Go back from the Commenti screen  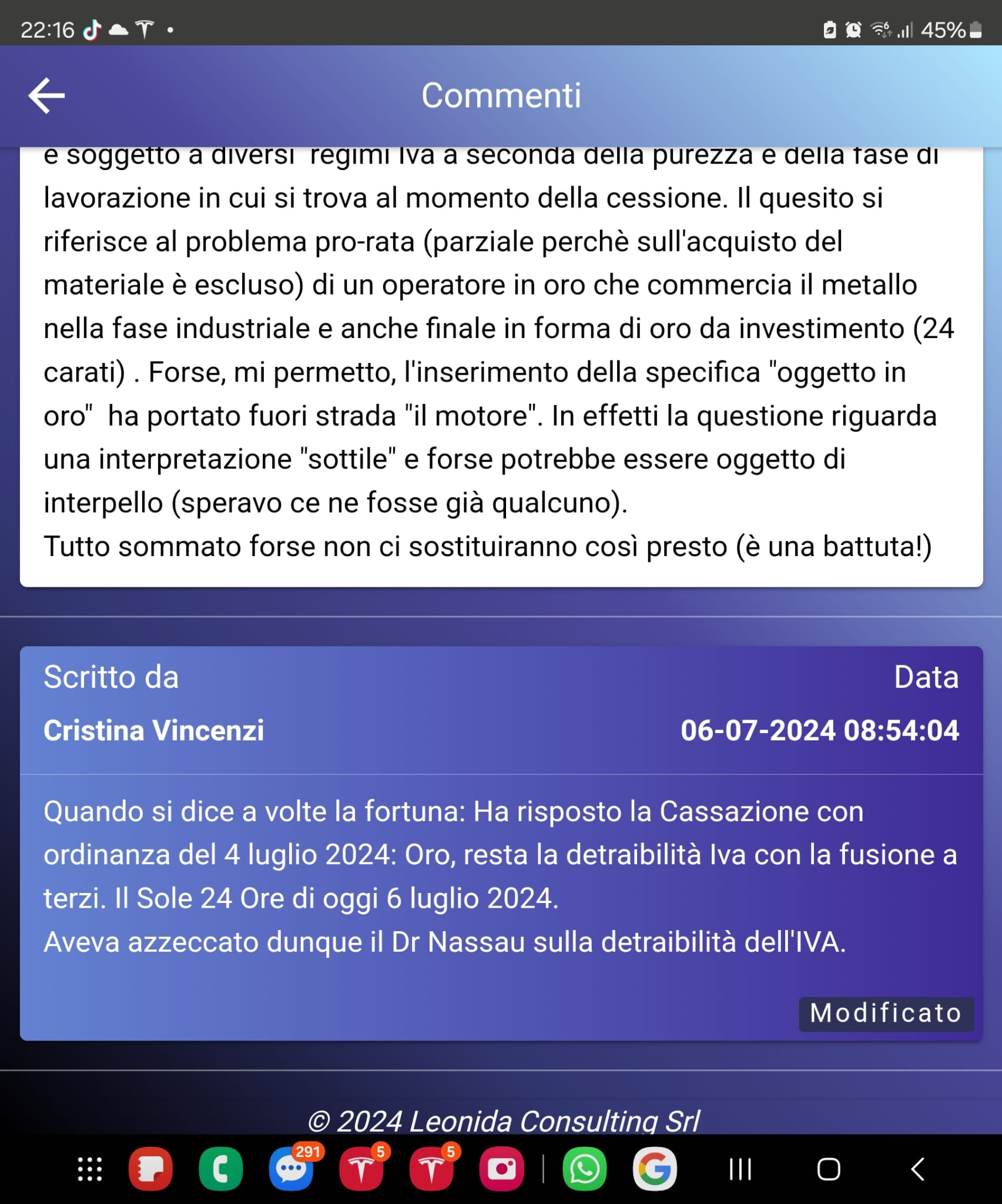[46, 96]
